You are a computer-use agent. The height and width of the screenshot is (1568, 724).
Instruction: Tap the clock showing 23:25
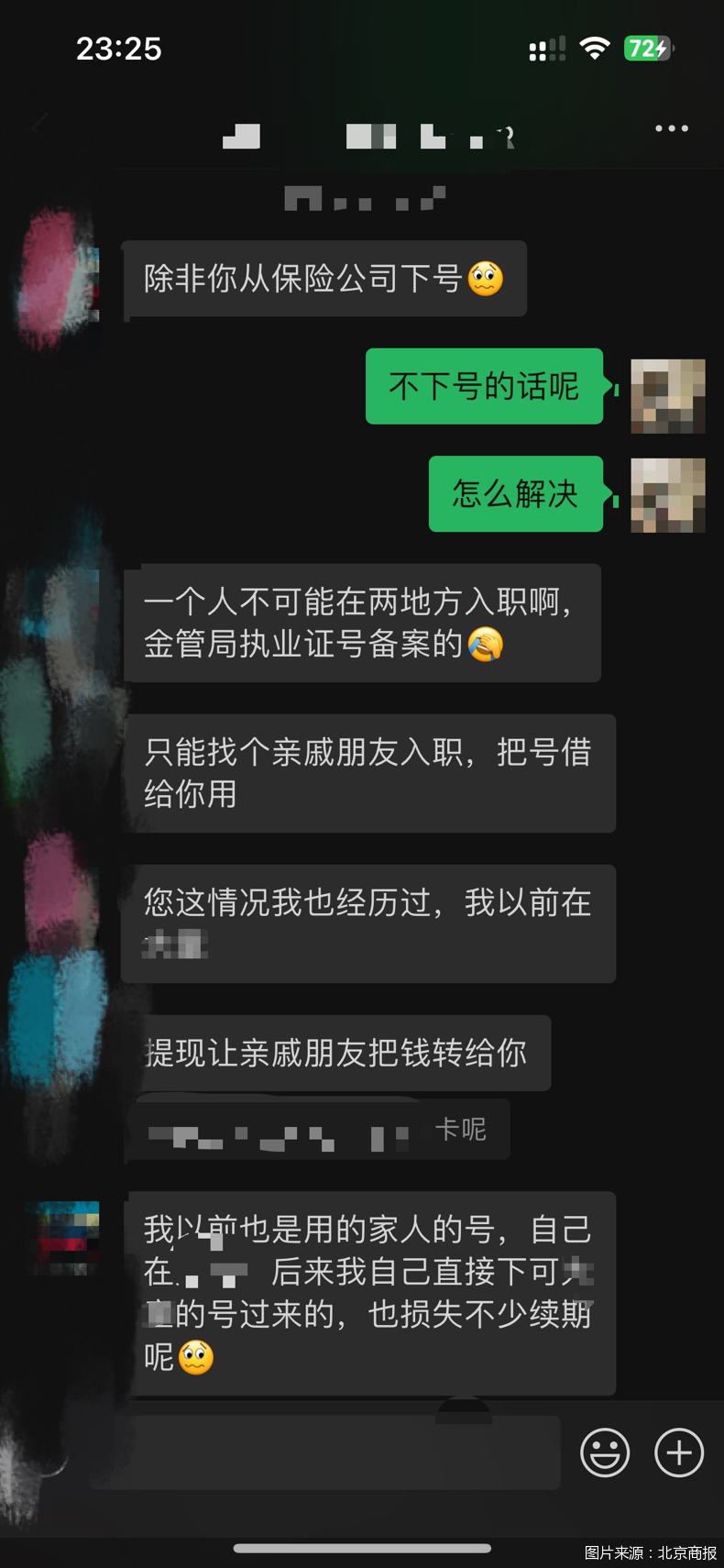click(119, 48)
